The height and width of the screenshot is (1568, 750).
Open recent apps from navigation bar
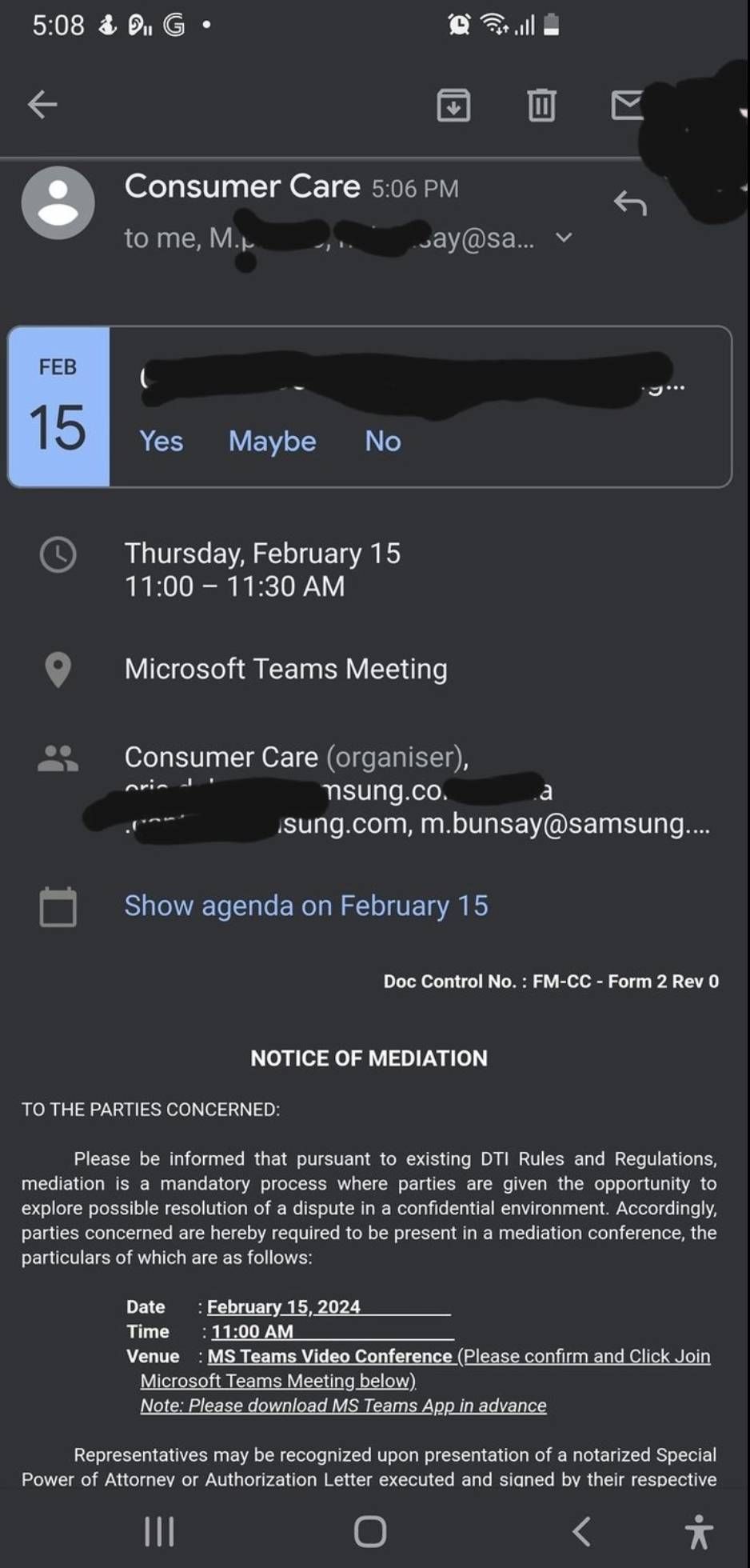click(159, 1531)
